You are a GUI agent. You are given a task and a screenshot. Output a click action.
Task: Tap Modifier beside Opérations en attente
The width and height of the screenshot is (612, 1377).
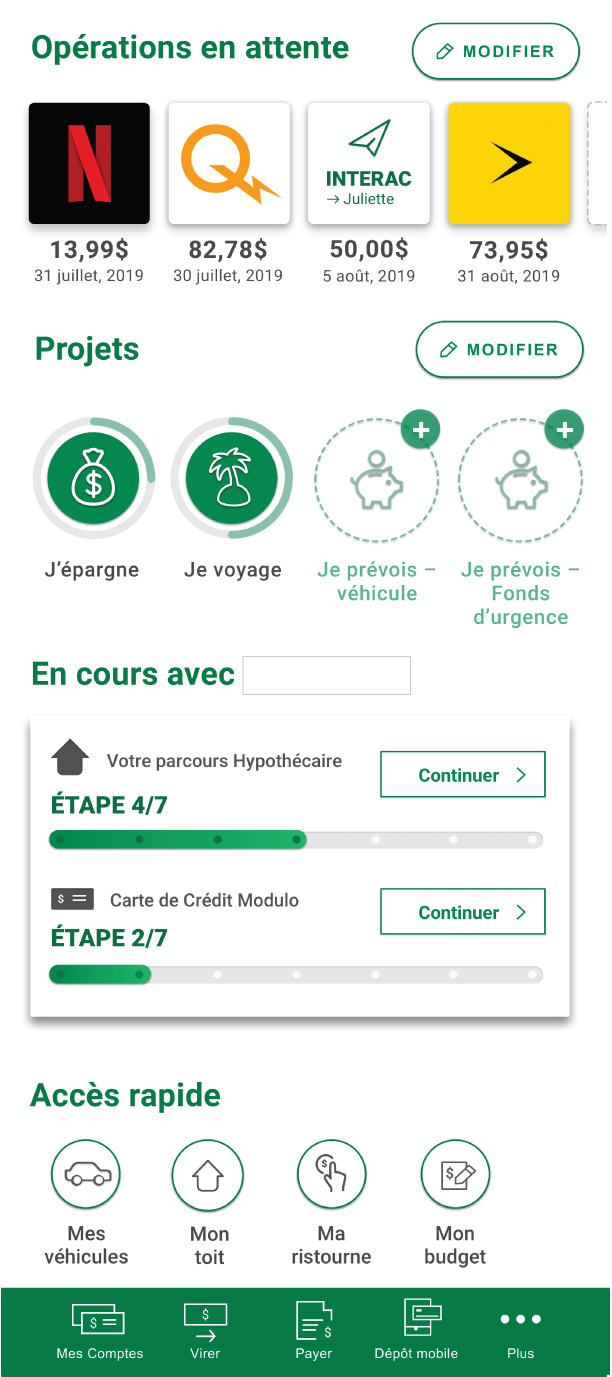tap(496, 51)
